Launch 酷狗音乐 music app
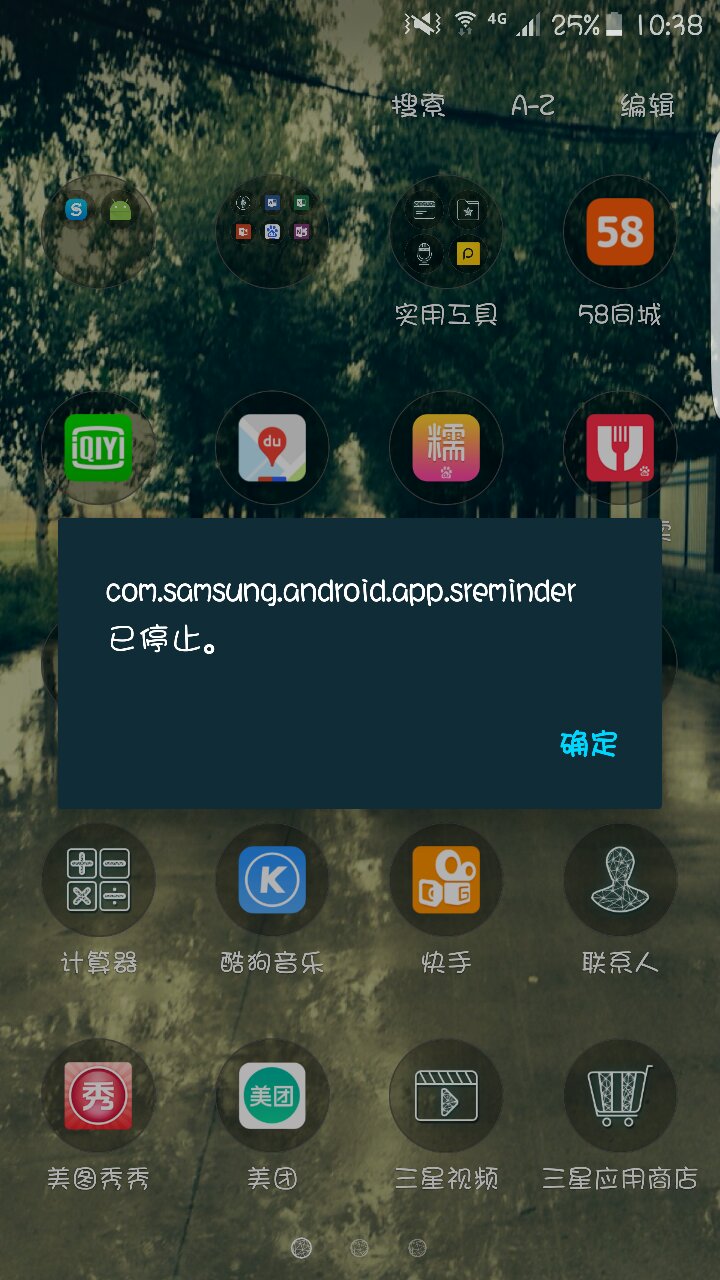Viewport: 720px width, 1280px height. (272, 880)
